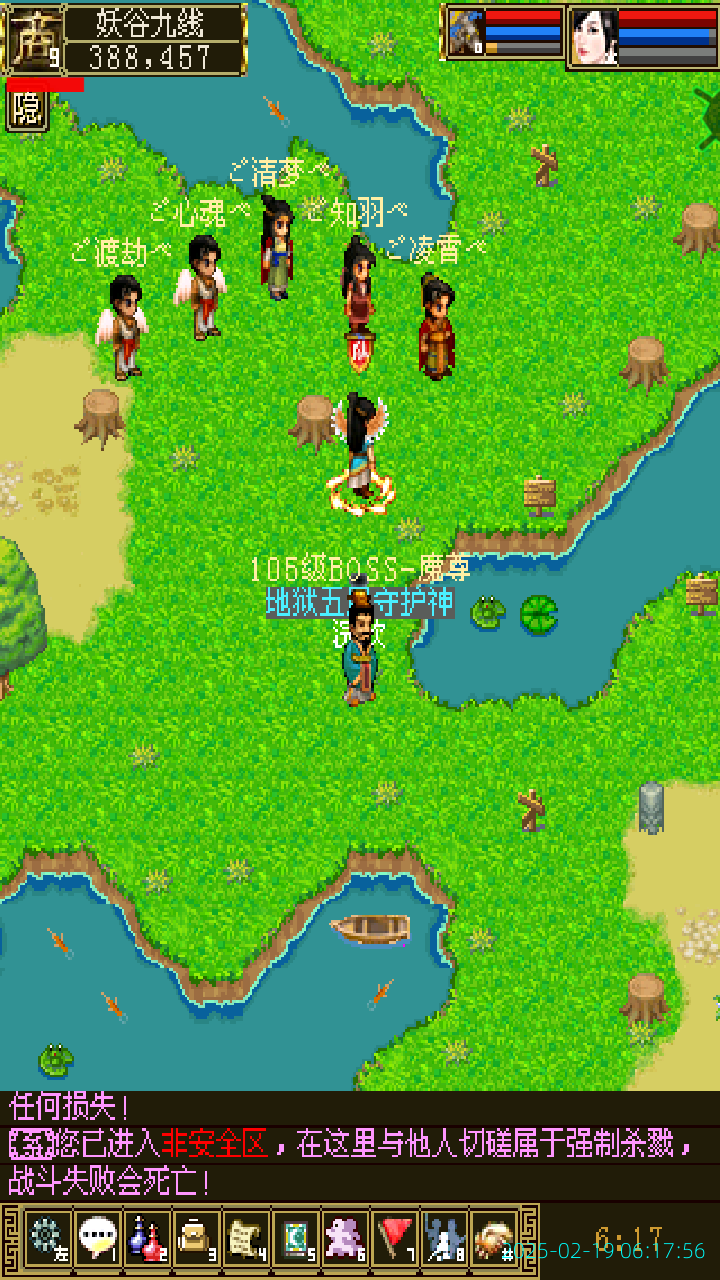Tap the seashell shortcut in toolbar
Image resolution: width=720 pixels, height=1280 pixels.
click(x=494, y=1239)
